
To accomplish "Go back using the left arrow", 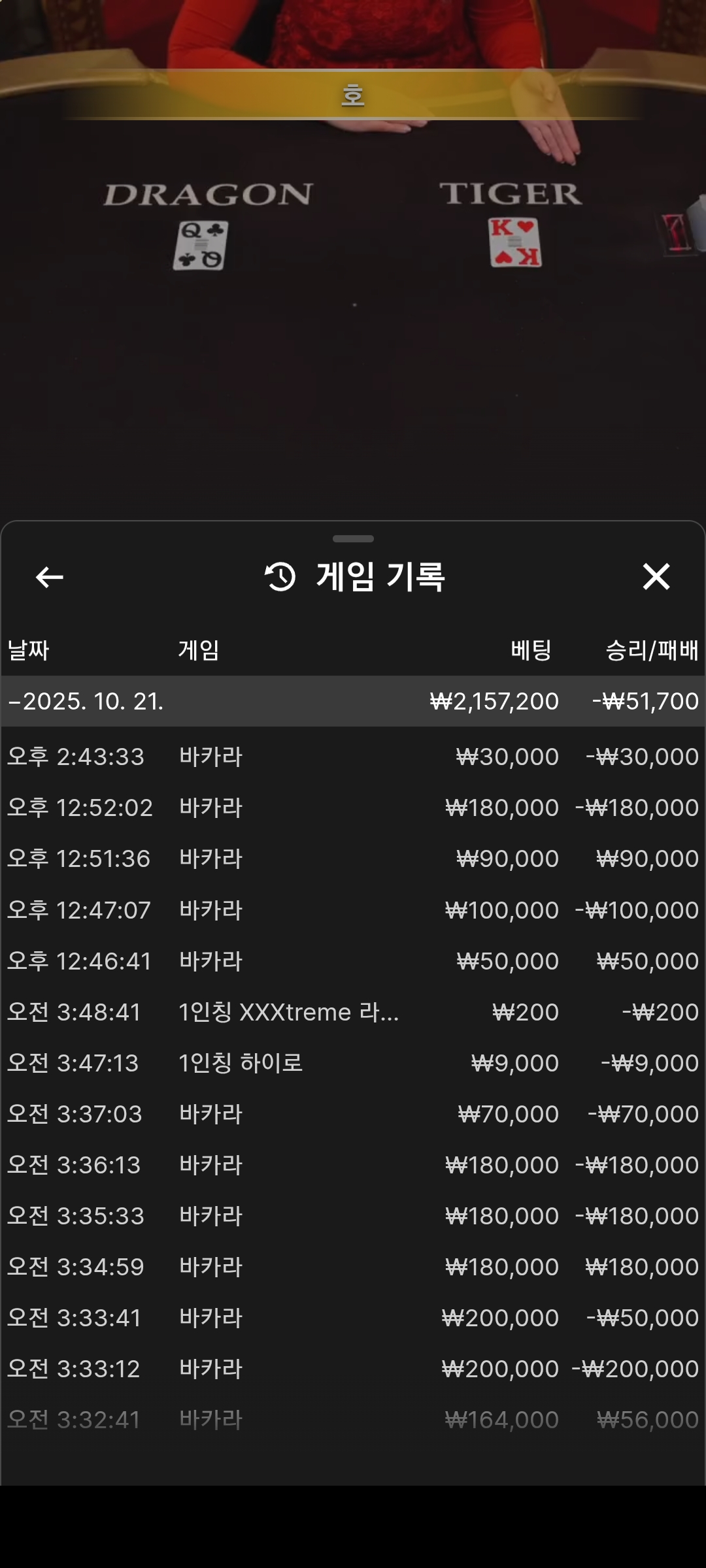I will coord(49,577).
